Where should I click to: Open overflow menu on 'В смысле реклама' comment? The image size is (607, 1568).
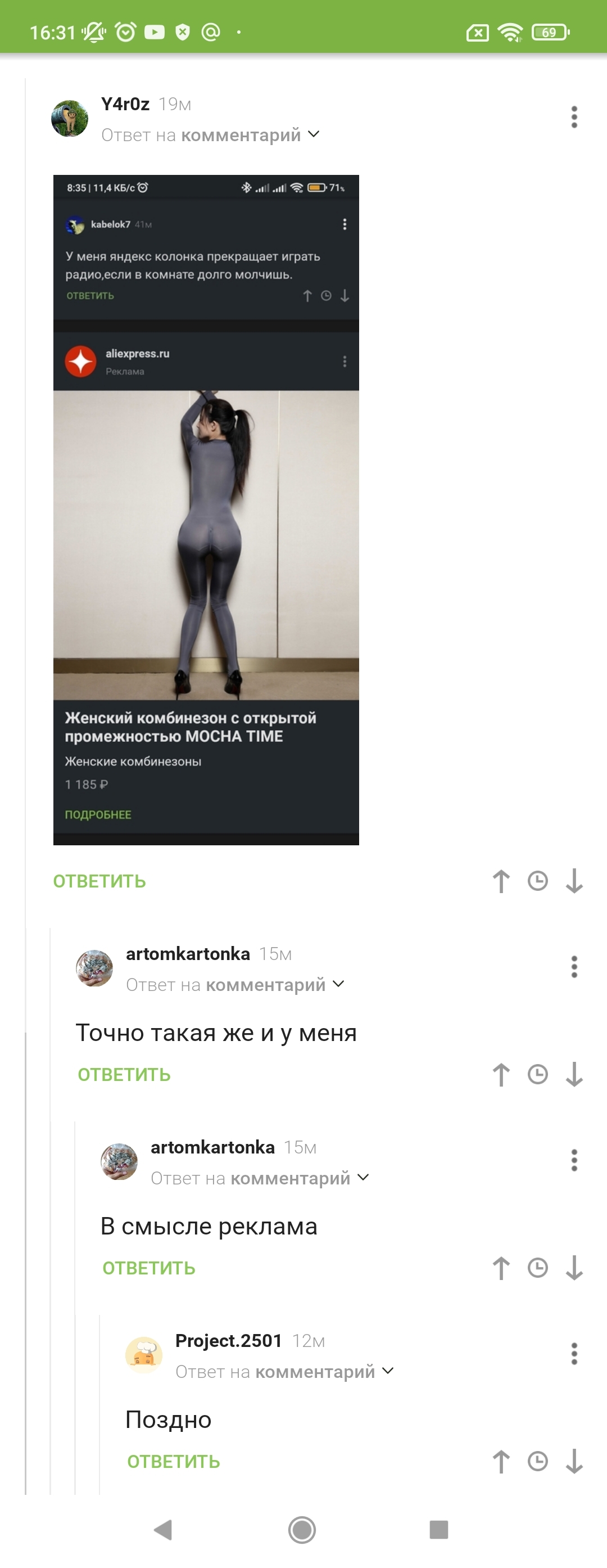(x=573, y=1160)
